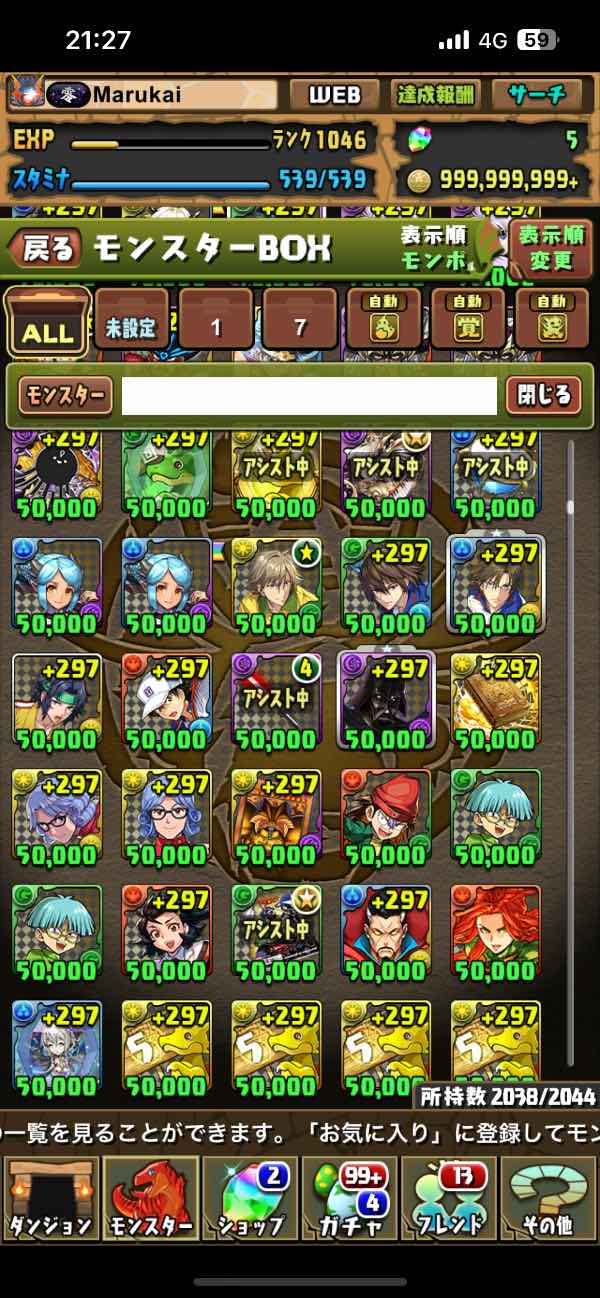Select the Darth Vader-like dark helmet monster

(386, 700)
